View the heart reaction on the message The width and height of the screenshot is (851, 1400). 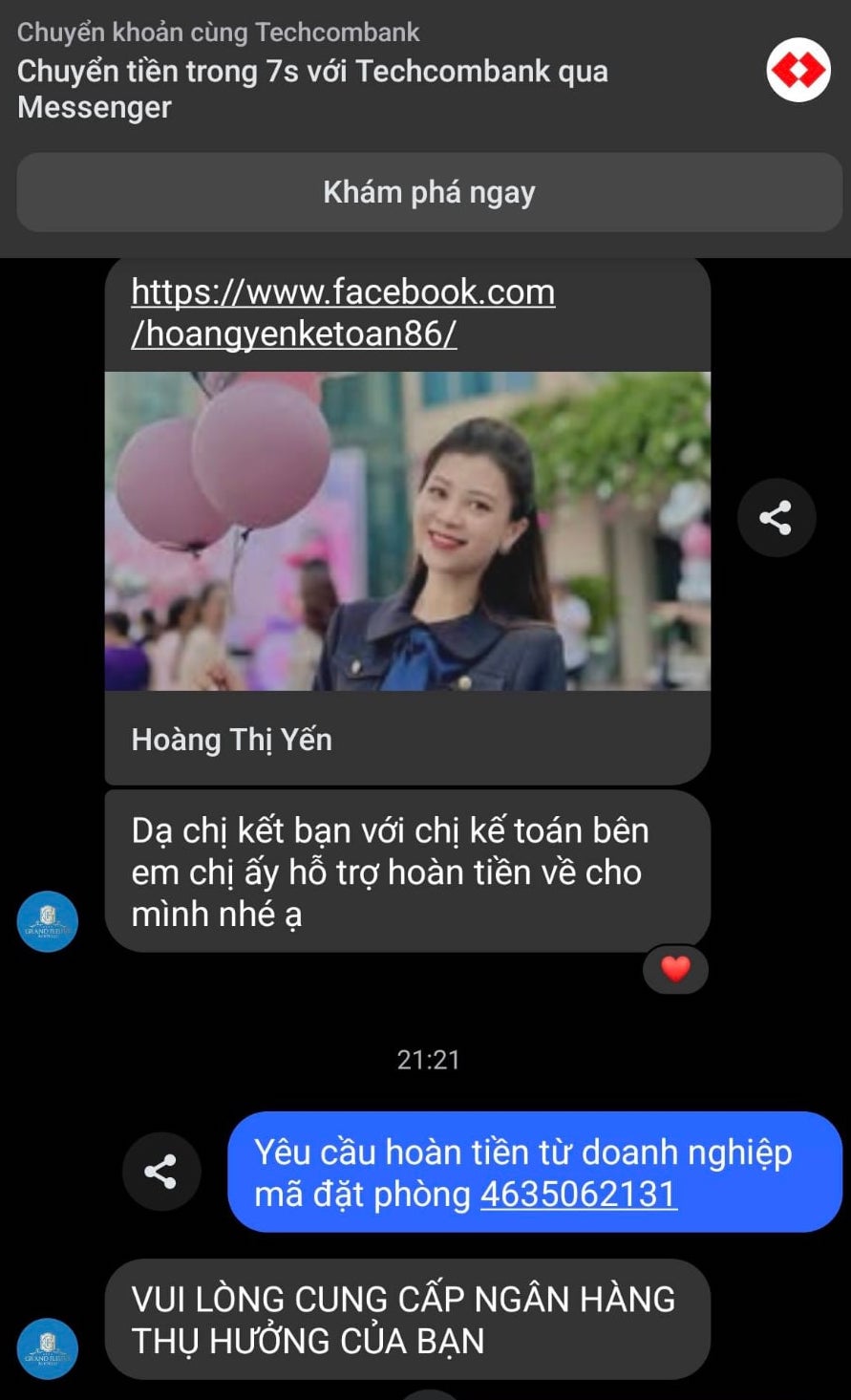(675, 969)
